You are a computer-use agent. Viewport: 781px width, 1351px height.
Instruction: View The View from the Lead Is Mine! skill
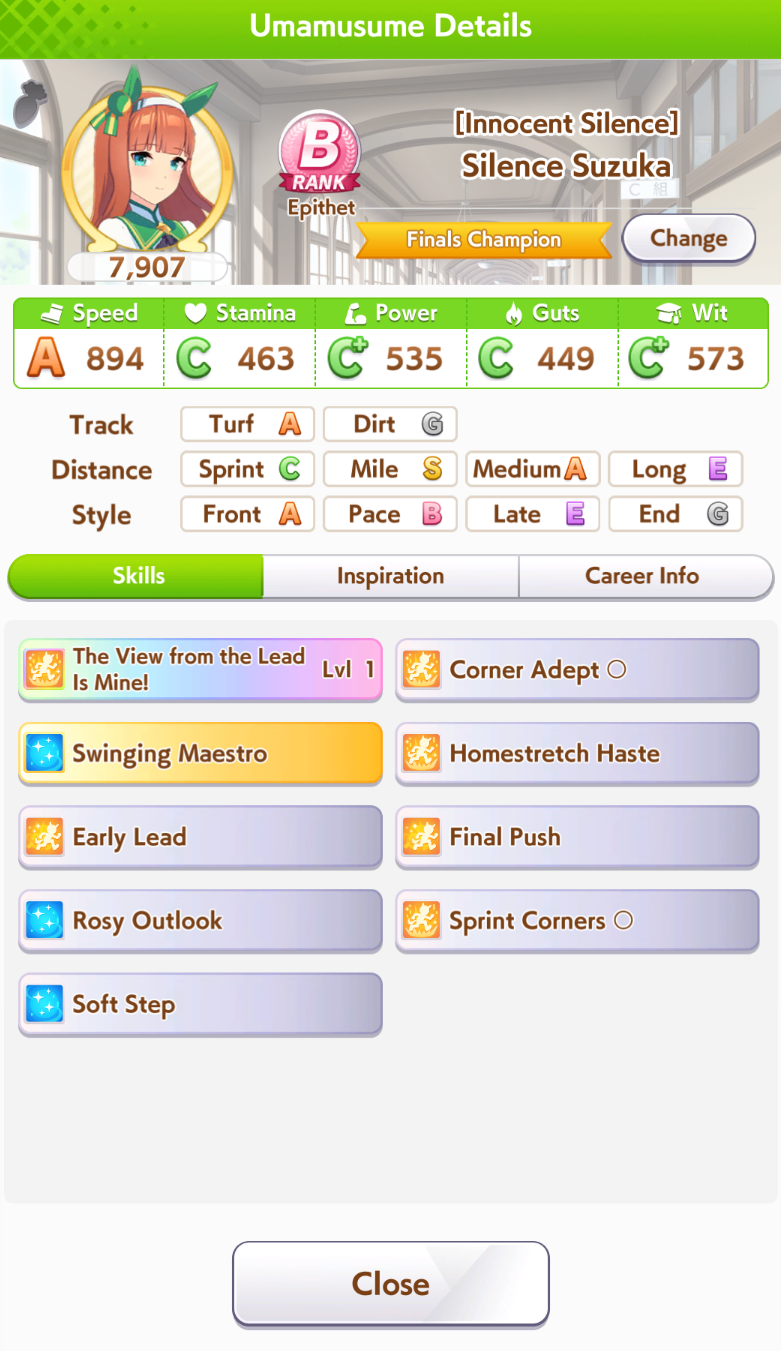200,670
